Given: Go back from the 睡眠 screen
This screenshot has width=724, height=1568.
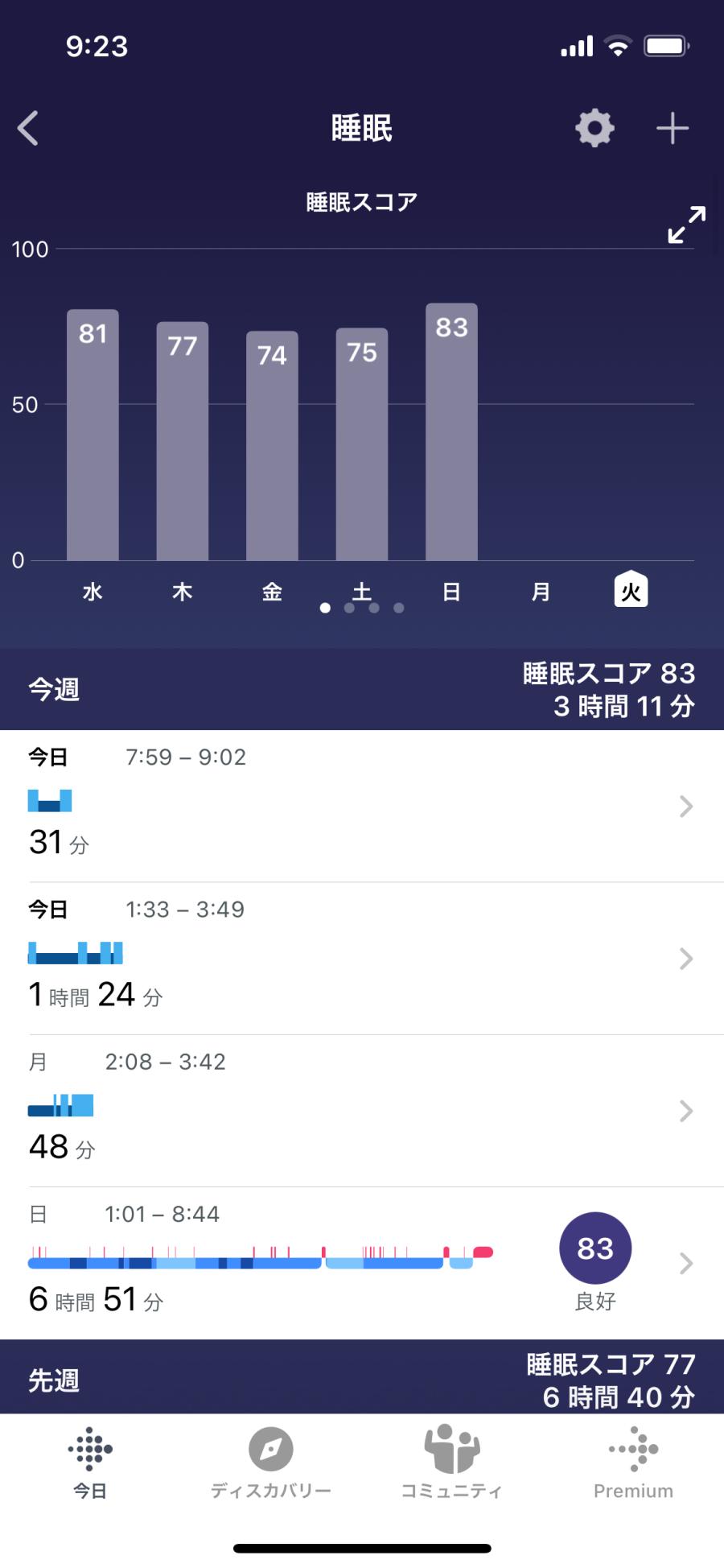Looking at the screenshot, I should [29, 128].
